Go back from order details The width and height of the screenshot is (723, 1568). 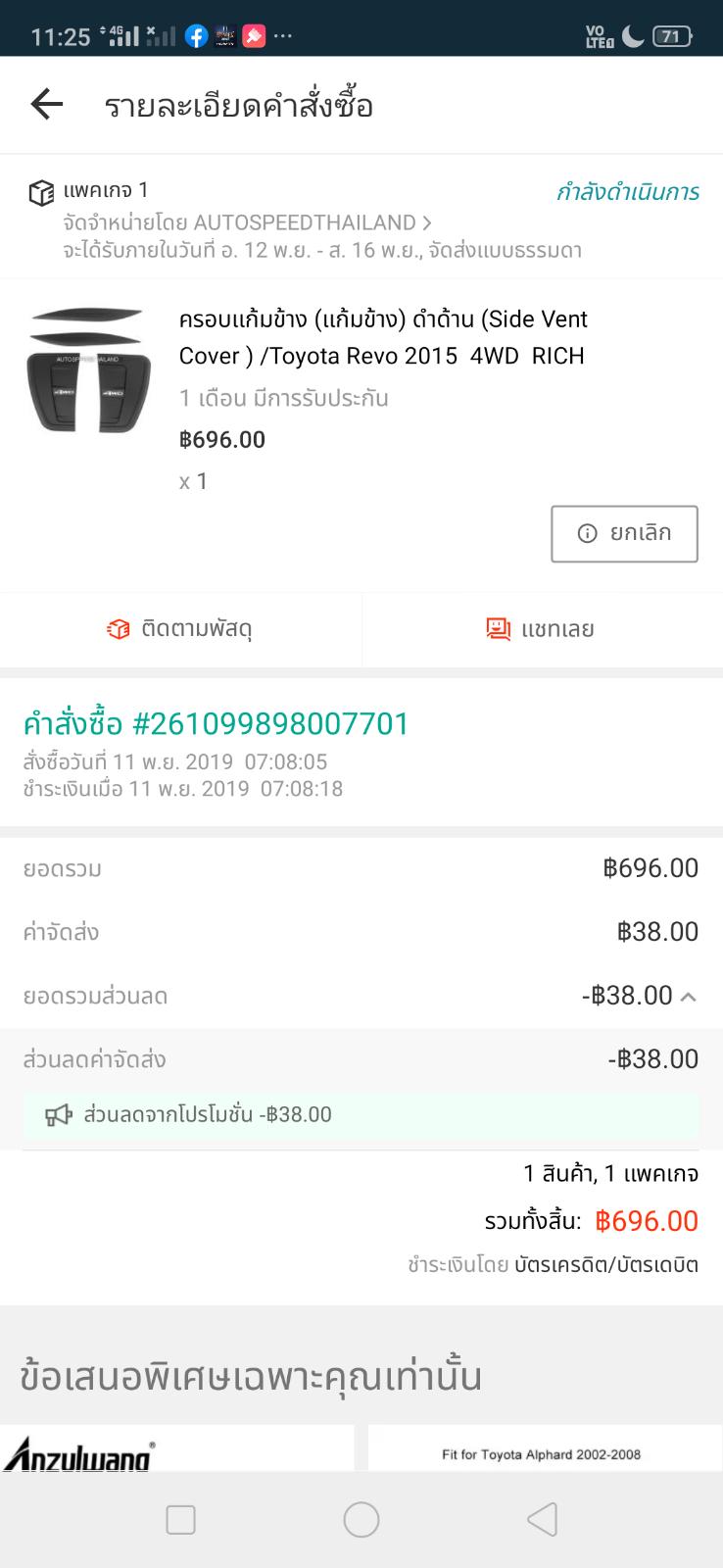click(46, 104)
